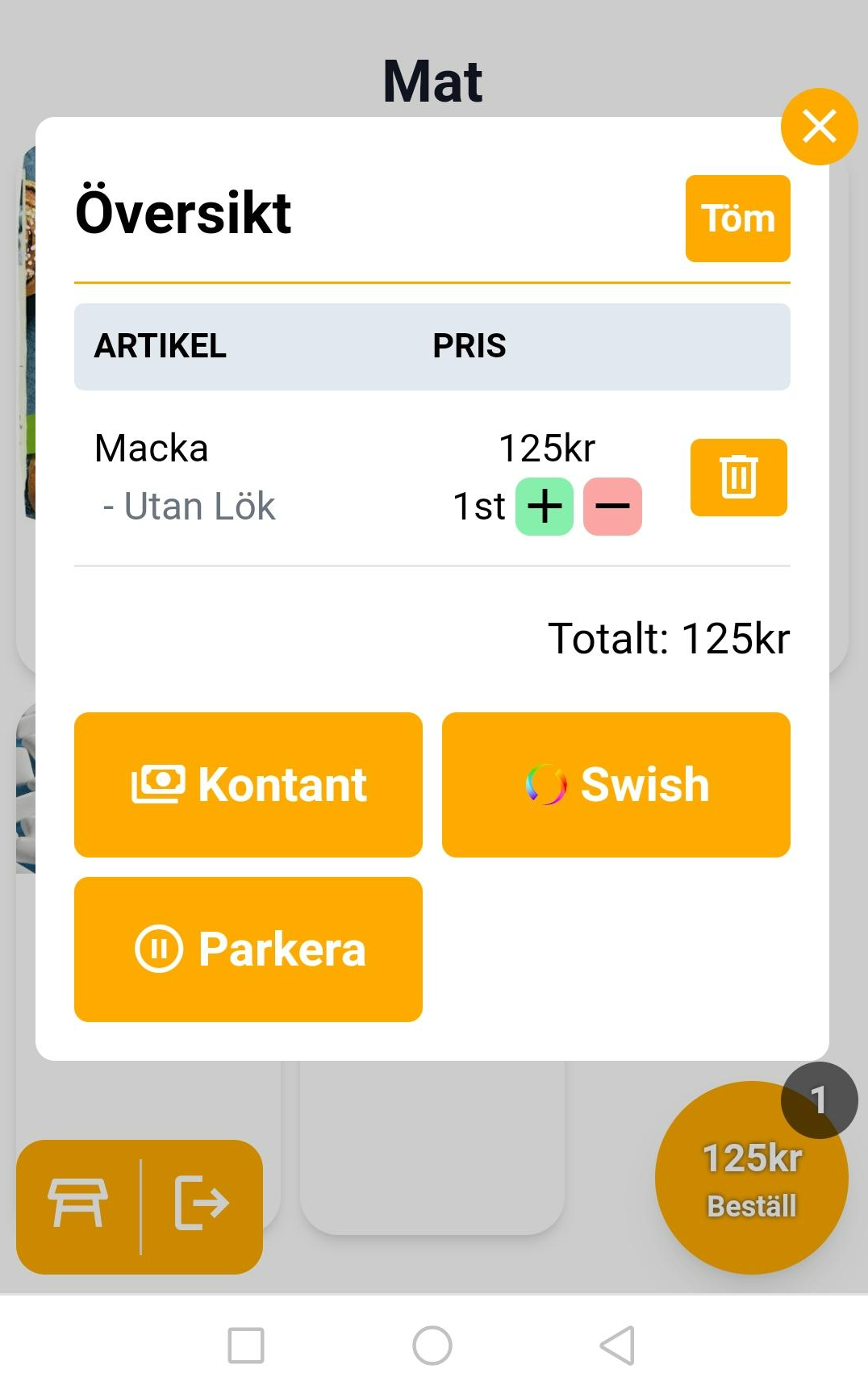Screen dimensions: 868x1398
Task: Decrease Macka quantity with the minus button
Action: coord(612,507)
